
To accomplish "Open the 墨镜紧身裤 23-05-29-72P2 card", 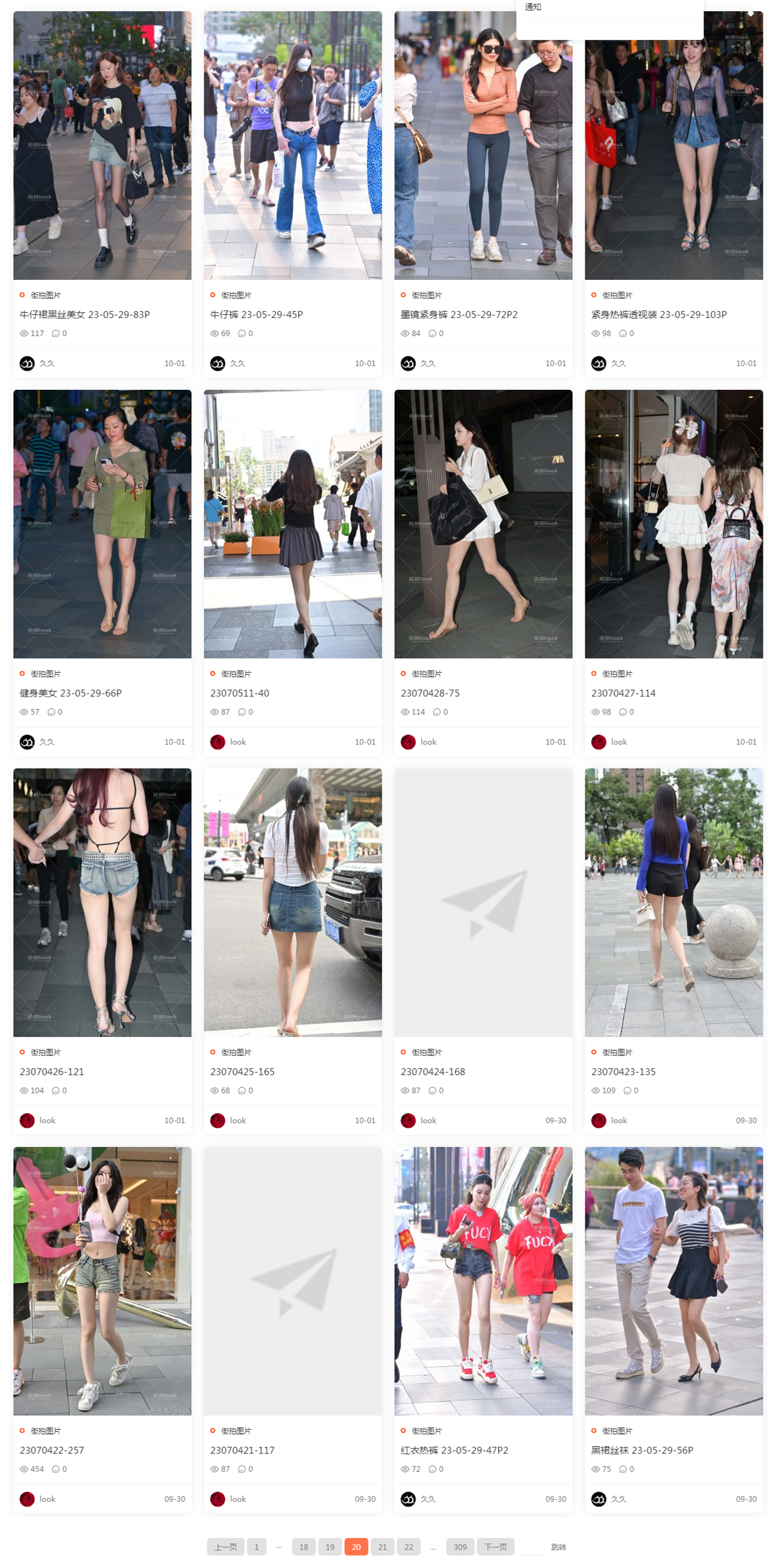I will point(459,314).
